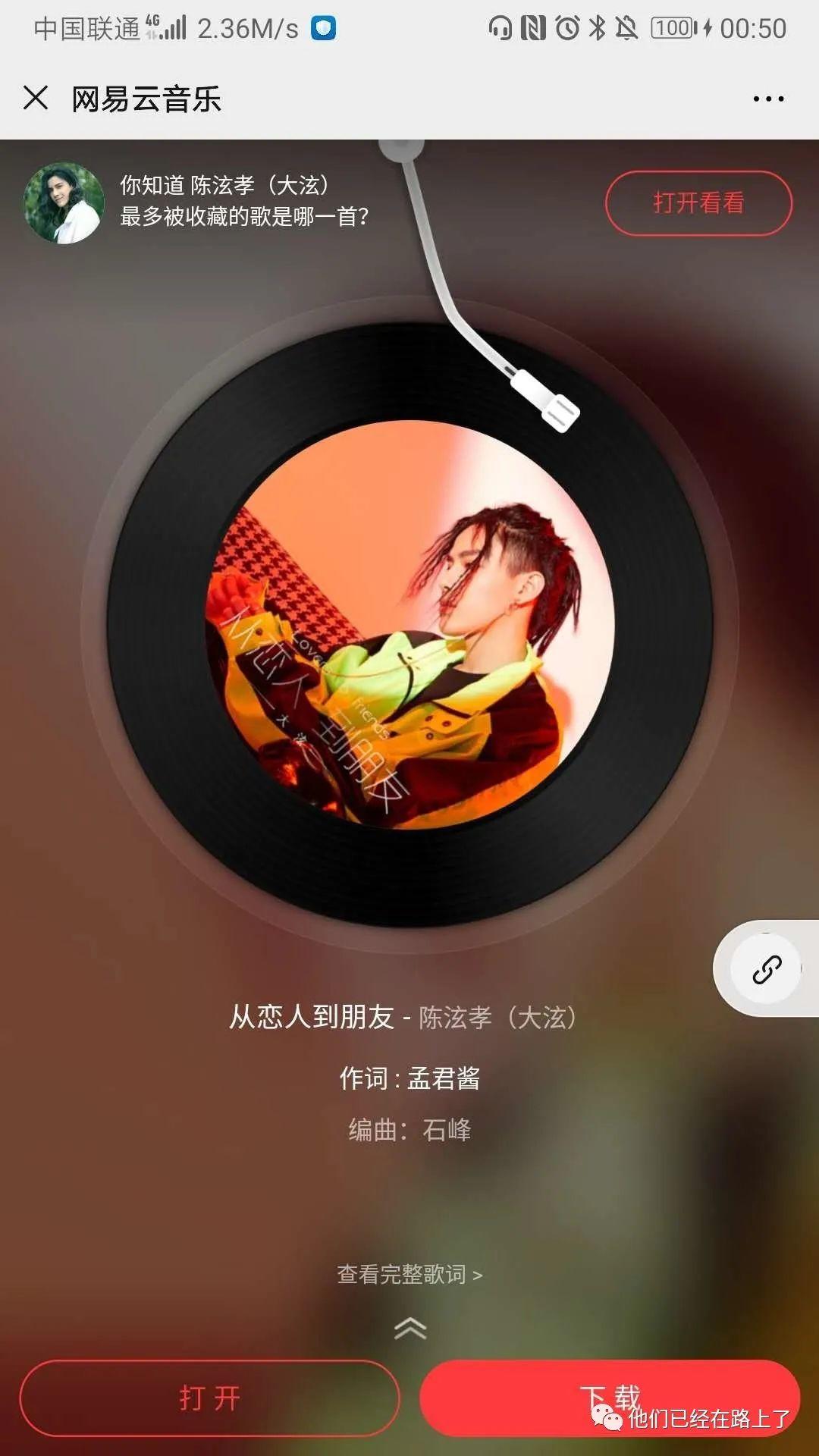
Task: View full lyrics via 查看完整歌词
Action: coord(409,1275)
